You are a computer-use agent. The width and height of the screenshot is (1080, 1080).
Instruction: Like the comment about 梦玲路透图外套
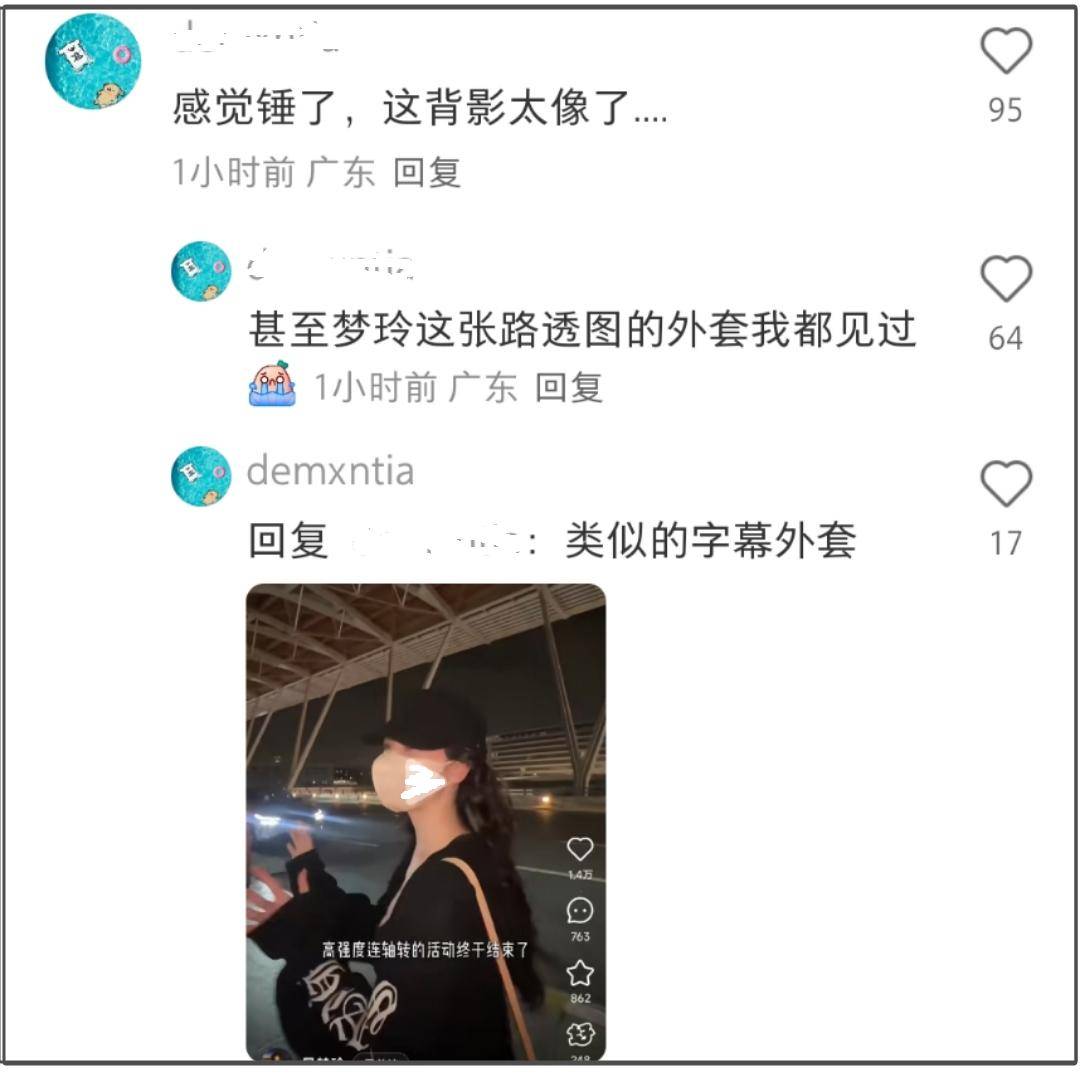(x=1005, y=279)
